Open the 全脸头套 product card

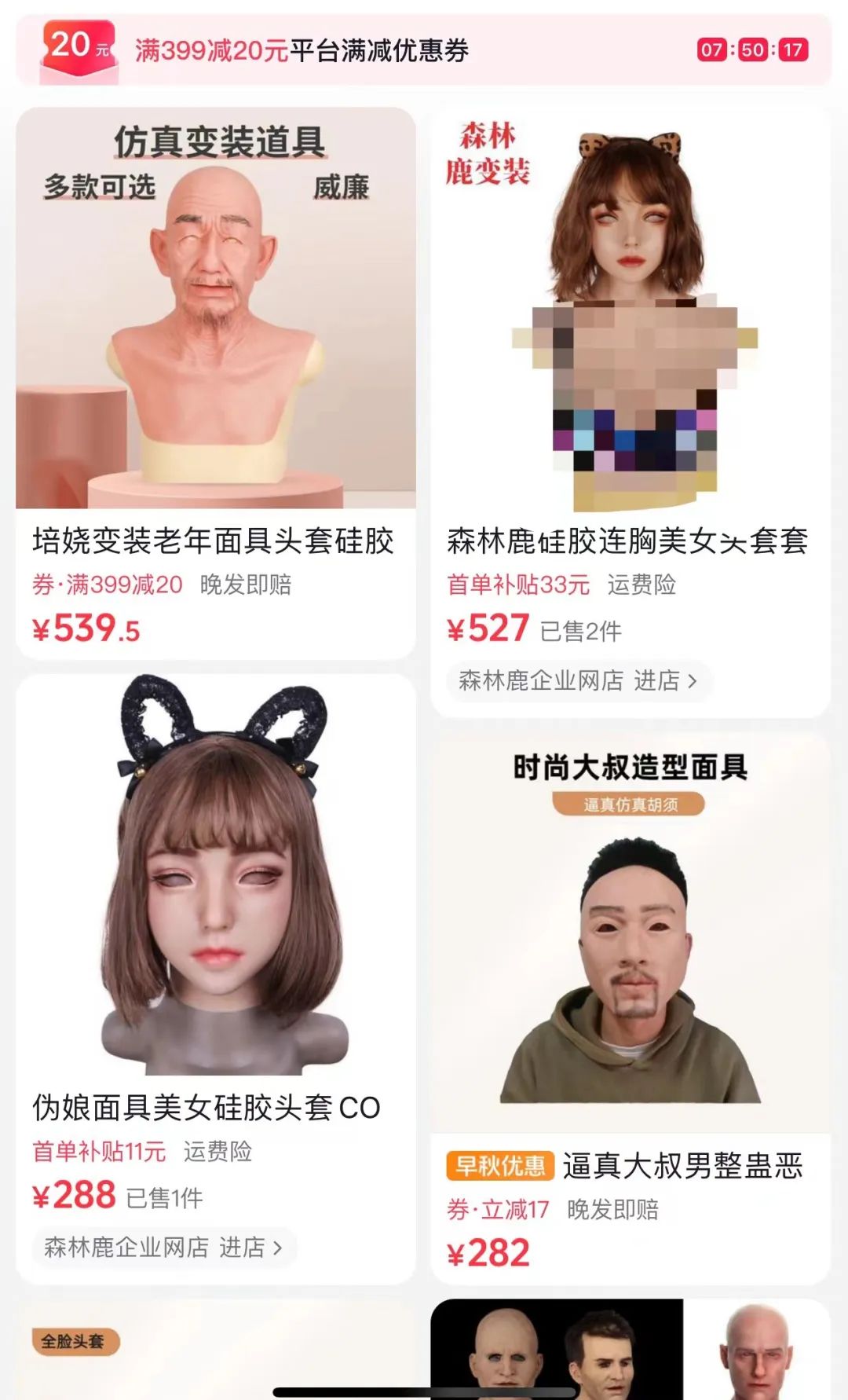(x=216, y=1351)
